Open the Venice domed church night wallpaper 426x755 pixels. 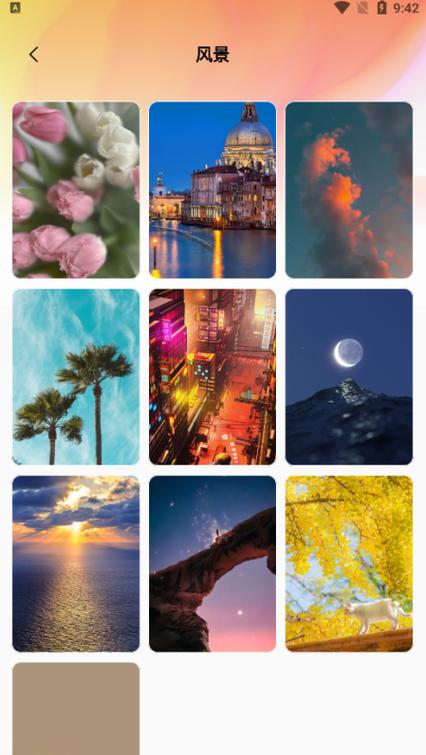point(212,190)
